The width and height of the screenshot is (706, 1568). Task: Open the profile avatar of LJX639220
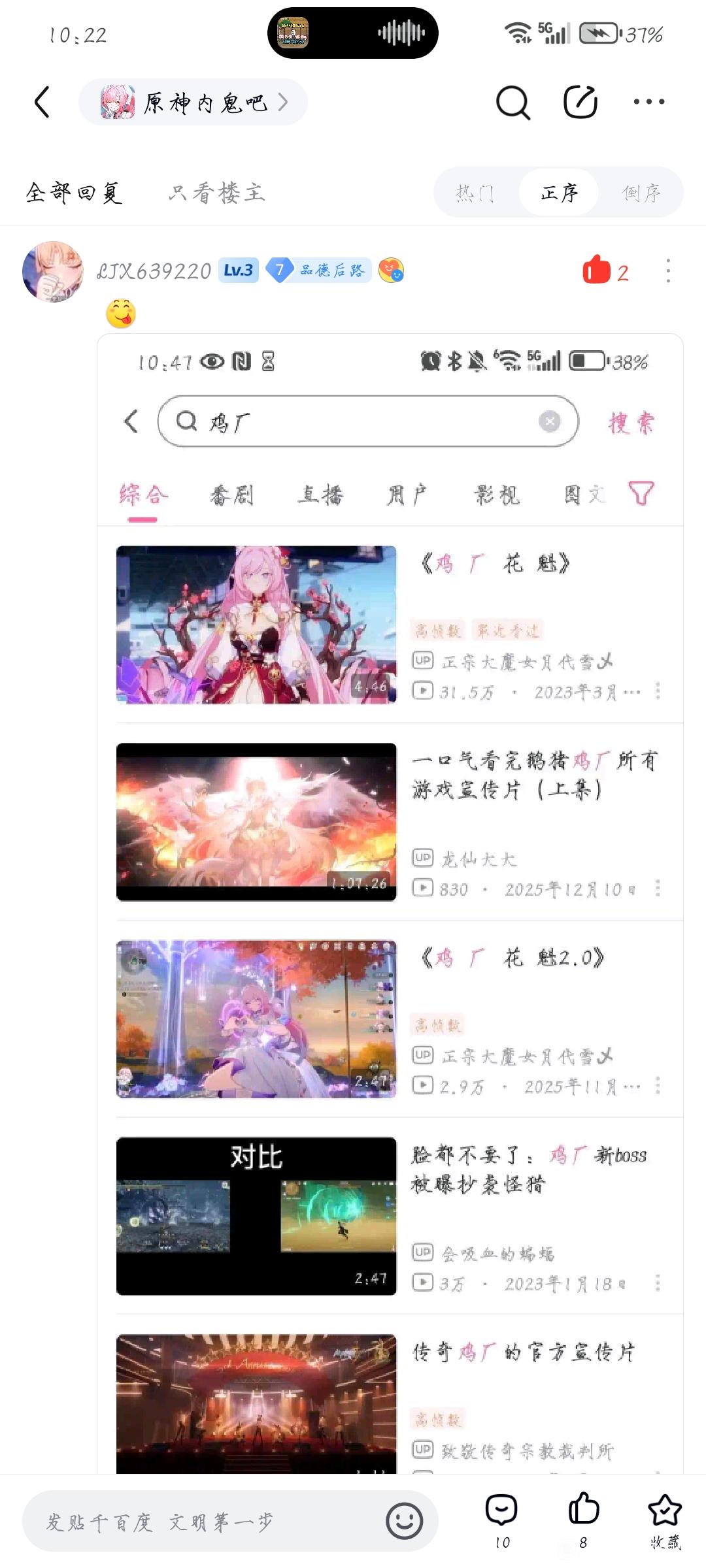[53, 271]
